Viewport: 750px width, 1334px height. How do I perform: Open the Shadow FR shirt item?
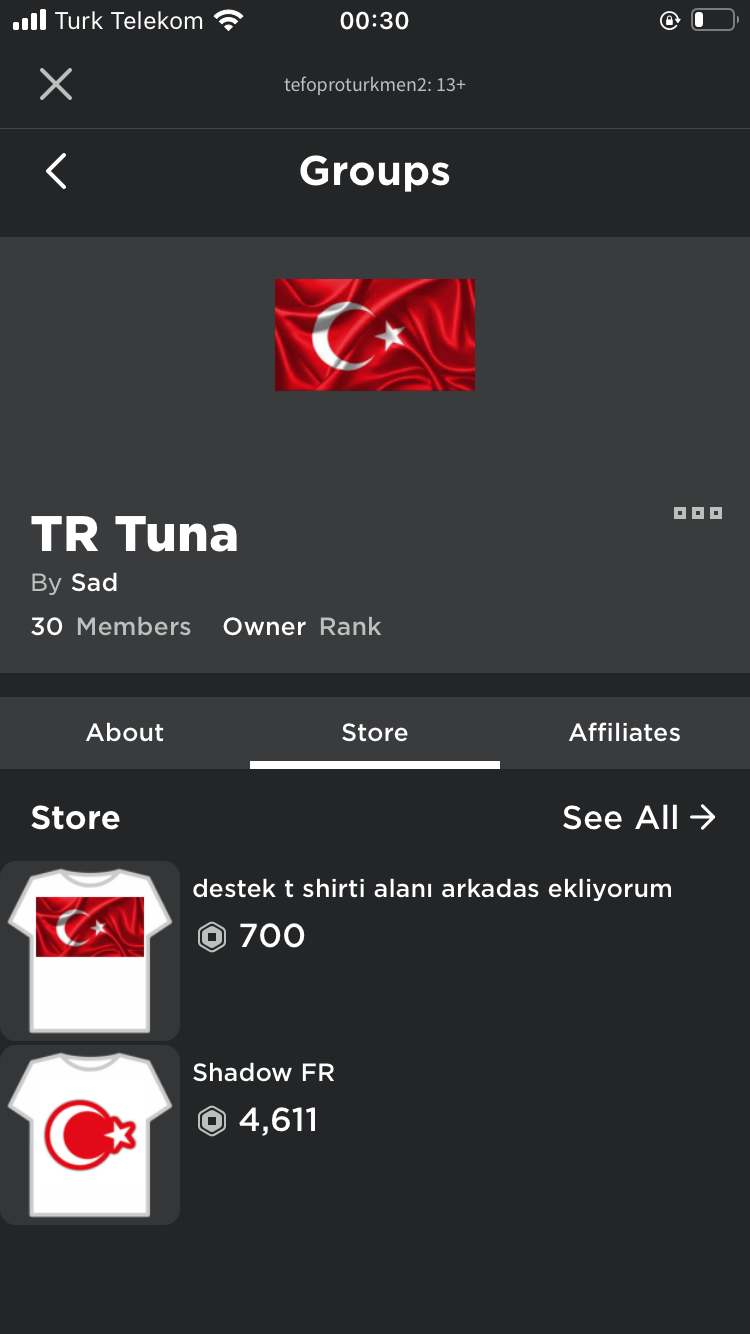coord(375,1135)
